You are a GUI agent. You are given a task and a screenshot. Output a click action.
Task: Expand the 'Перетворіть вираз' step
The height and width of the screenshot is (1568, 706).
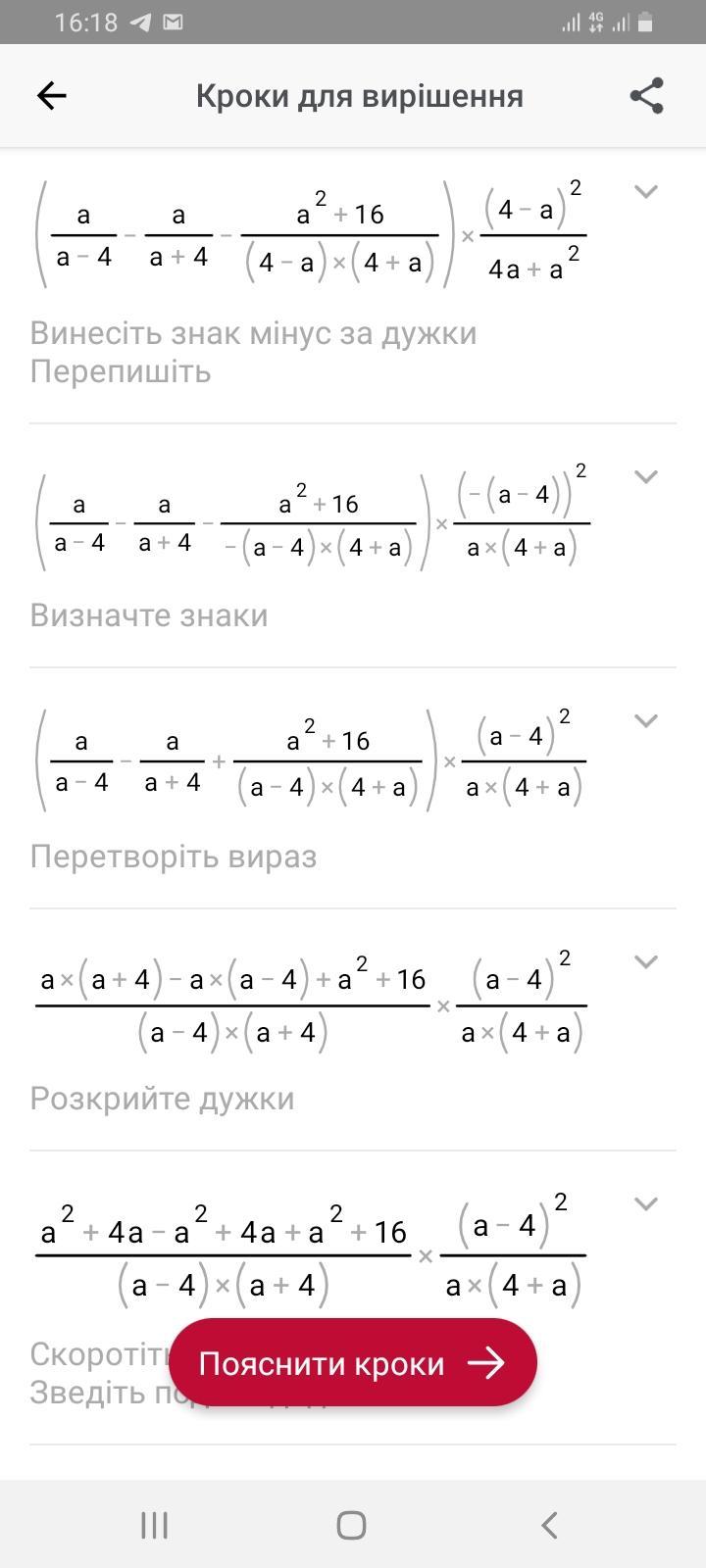645,720
